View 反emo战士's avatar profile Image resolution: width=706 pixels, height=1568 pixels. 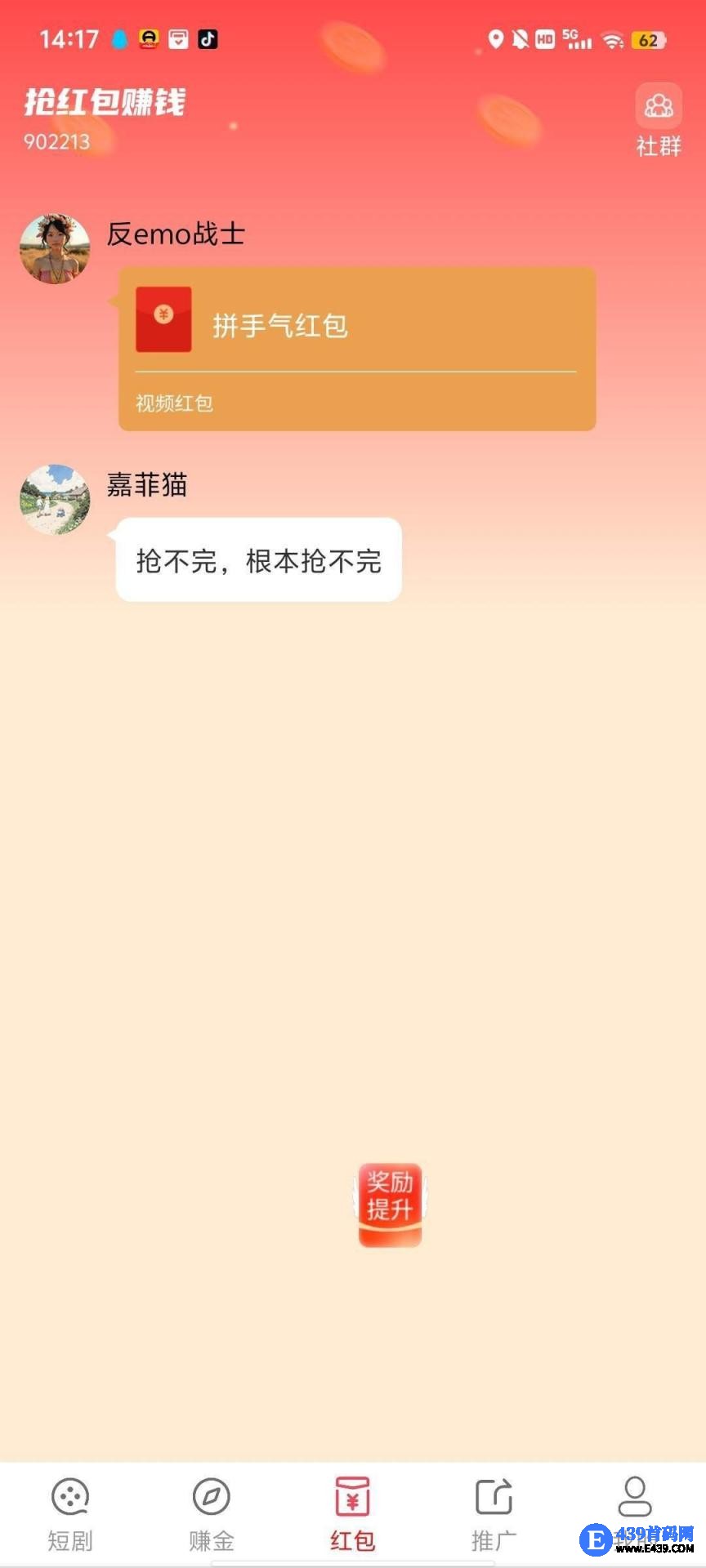[55, 249]
